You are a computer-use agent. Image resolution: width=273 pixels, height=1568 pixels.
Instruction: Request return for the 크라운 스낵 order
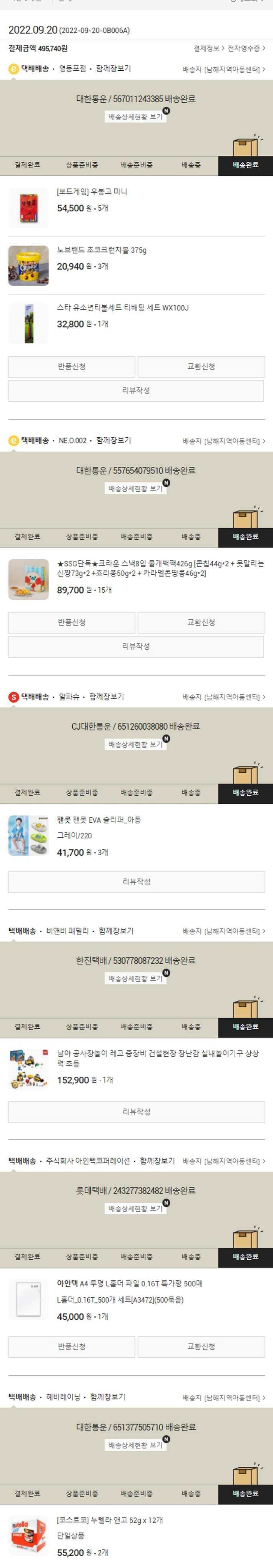71,622
